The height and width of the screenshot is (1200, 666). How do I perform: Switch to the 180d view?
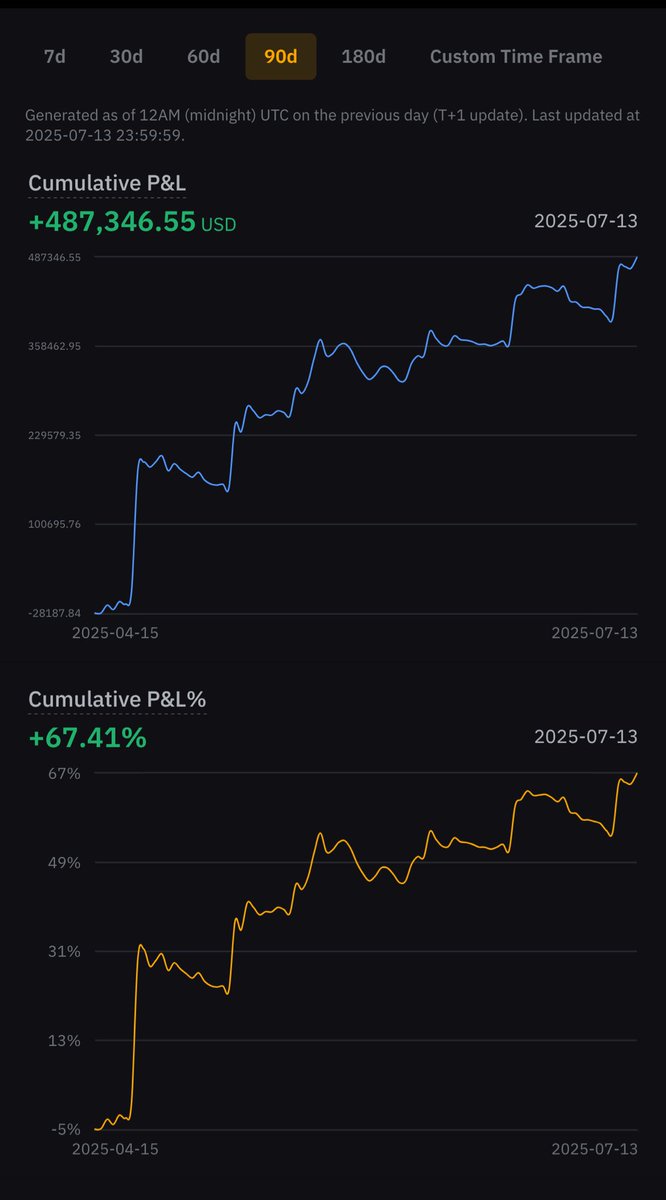pyautogui.click(x=363, y=56)
